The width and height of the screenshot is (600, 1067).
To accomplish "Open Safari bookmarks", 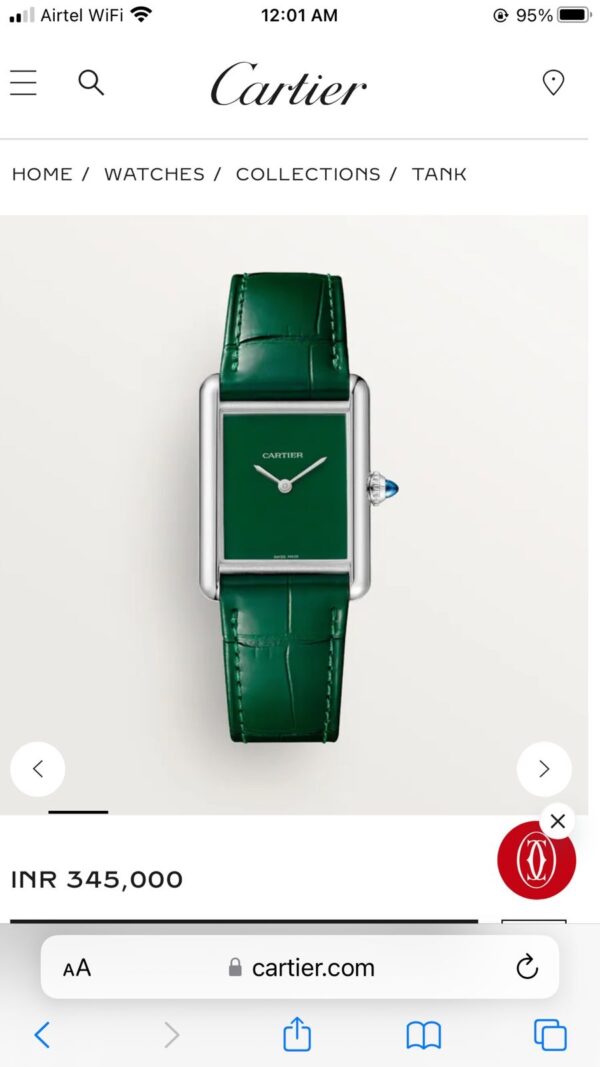I will 424,1035.
